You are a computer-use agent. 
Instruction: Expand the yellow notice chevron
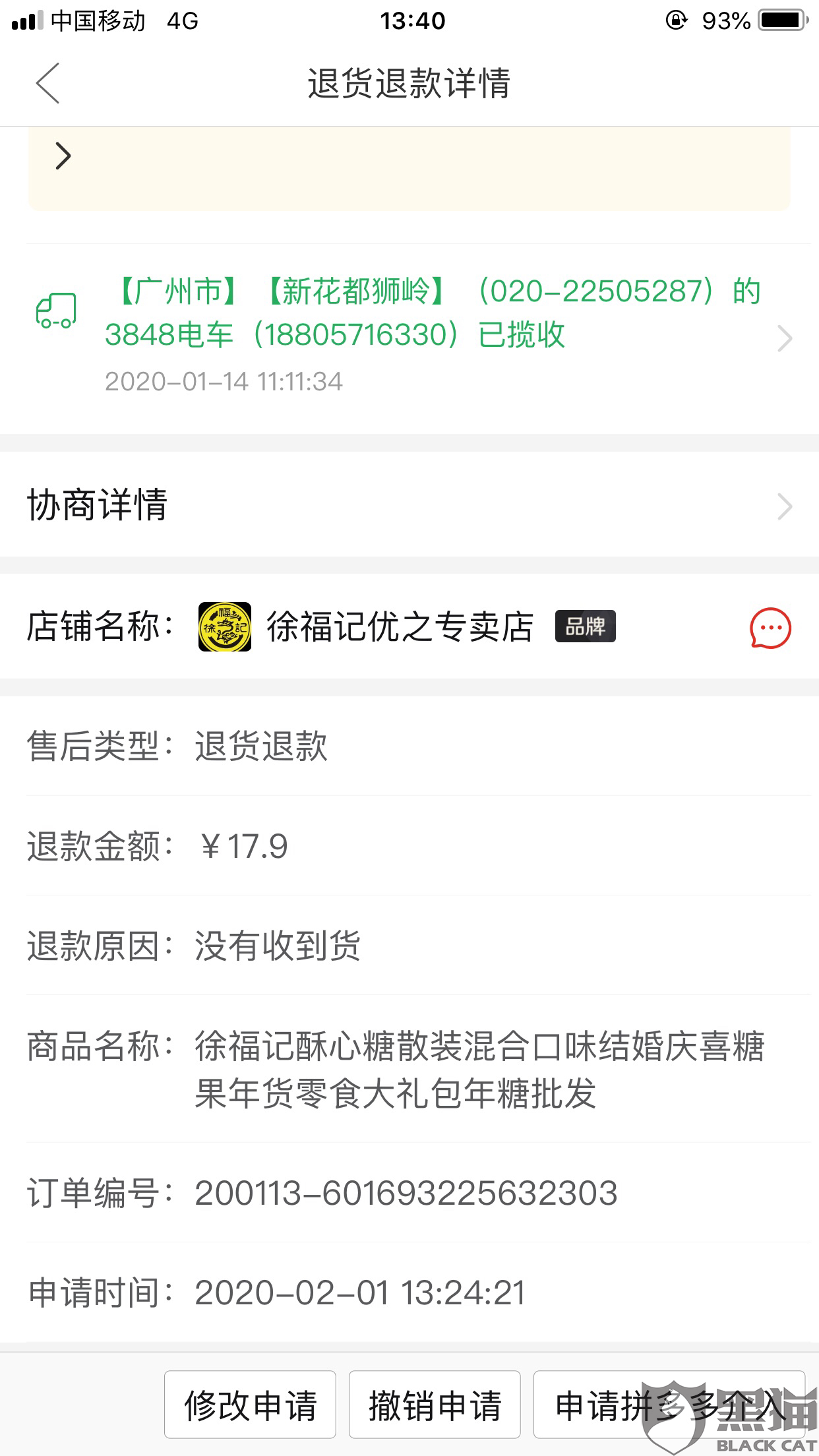point(63,156)
